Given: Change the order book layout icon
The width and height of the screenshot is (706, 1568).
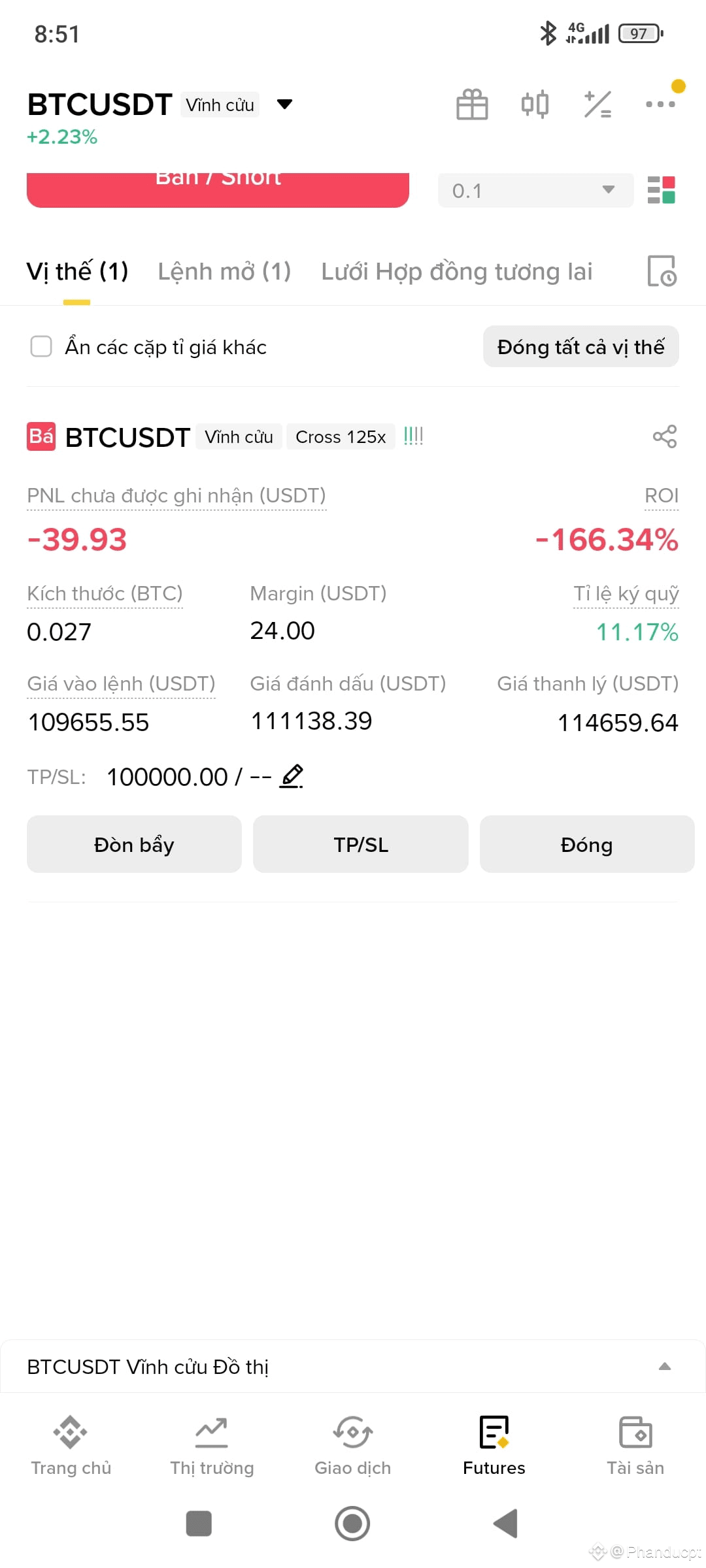Looking at the screenshot, I should point(661,190).
